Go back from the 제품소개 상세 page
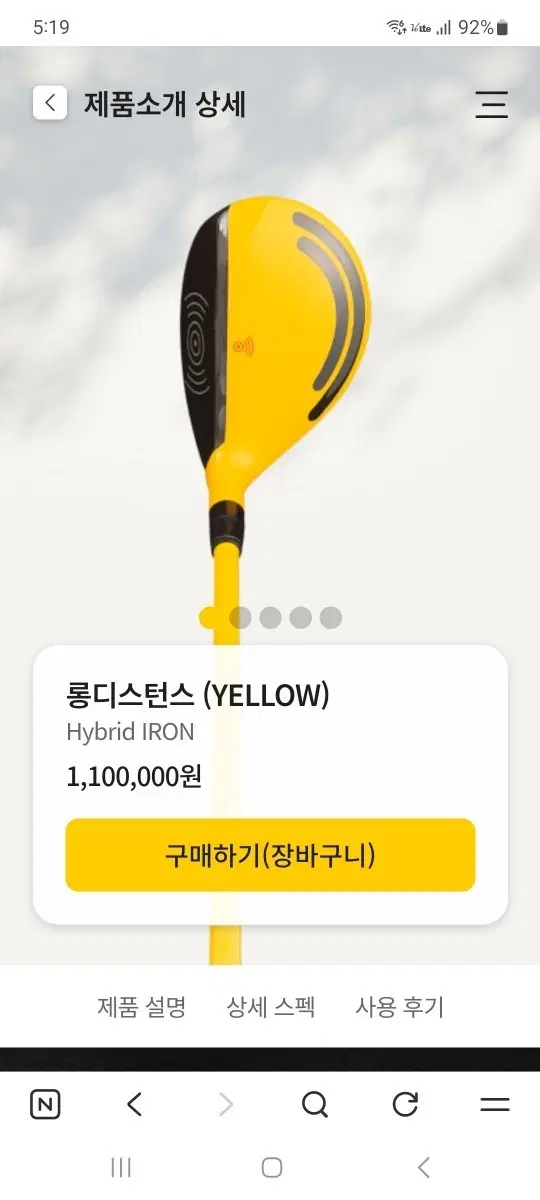 click(50, 103)
